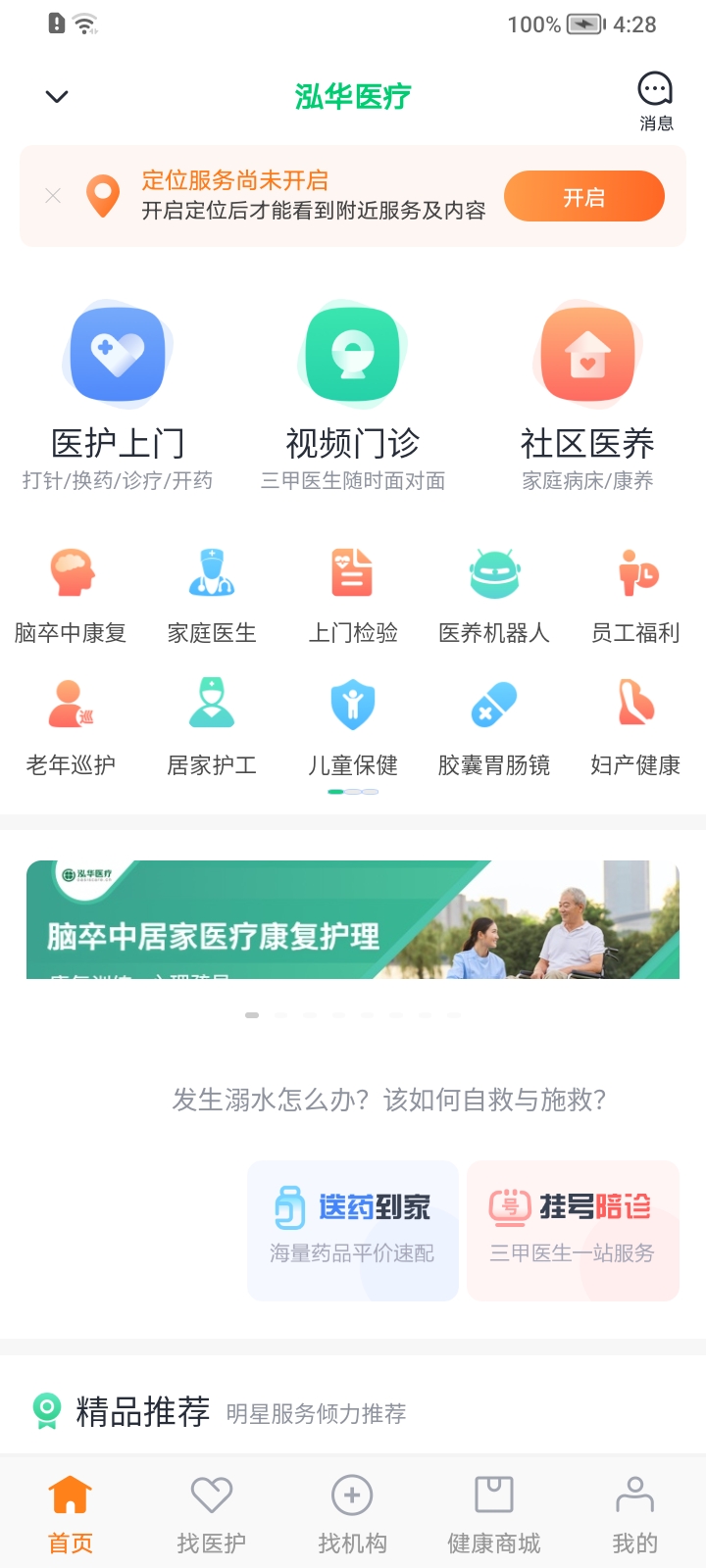Select 社区医养 community care service
The width and height of the screenshot is (706, 1568).
pos(587,392)
